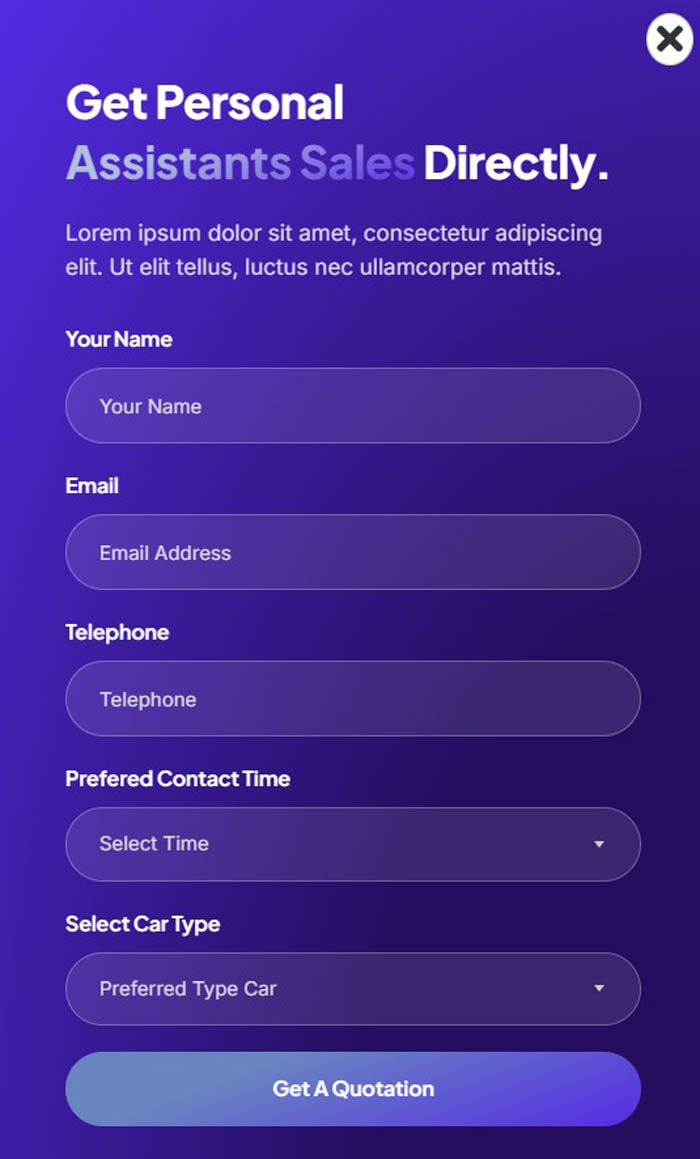Select the Telephone input field
Image resolution: width=700 pixels, height=1159 pixels.
pos(352,699)
